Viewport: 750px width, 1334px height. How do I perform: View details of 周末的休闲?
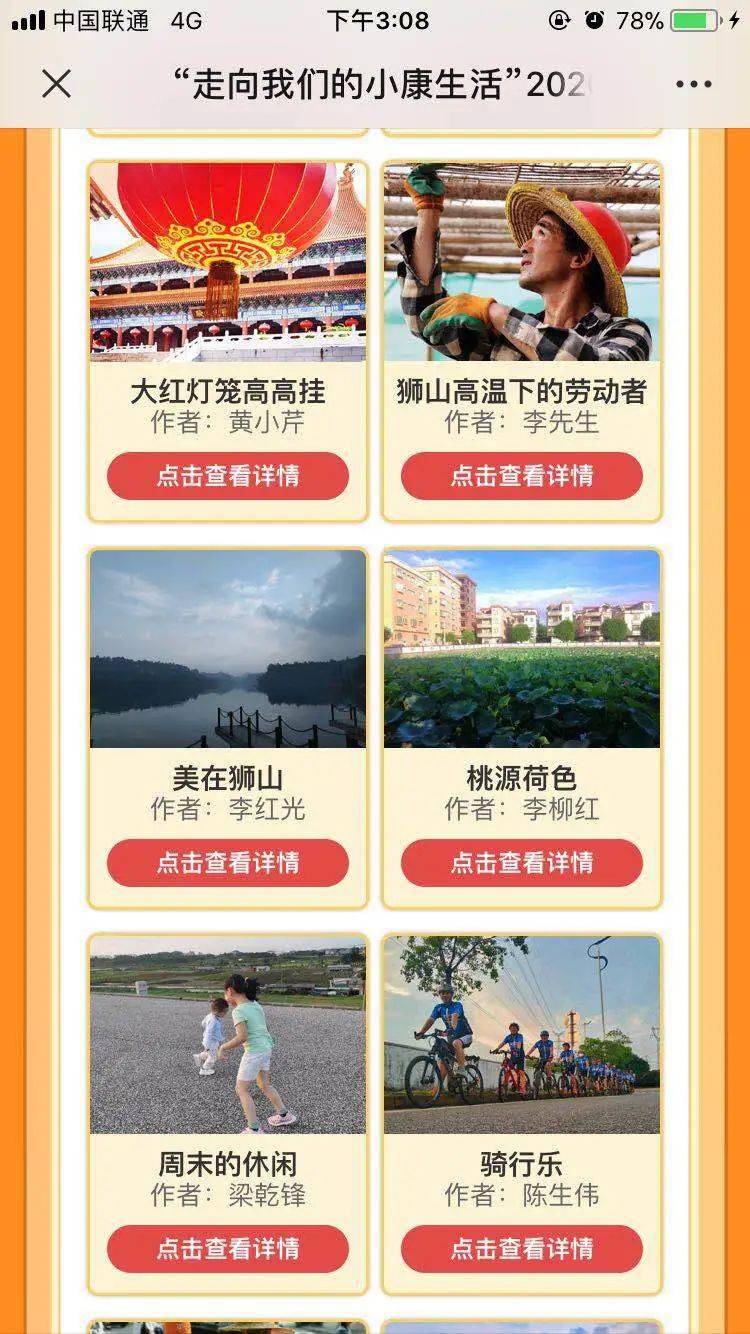[228, 1249]
